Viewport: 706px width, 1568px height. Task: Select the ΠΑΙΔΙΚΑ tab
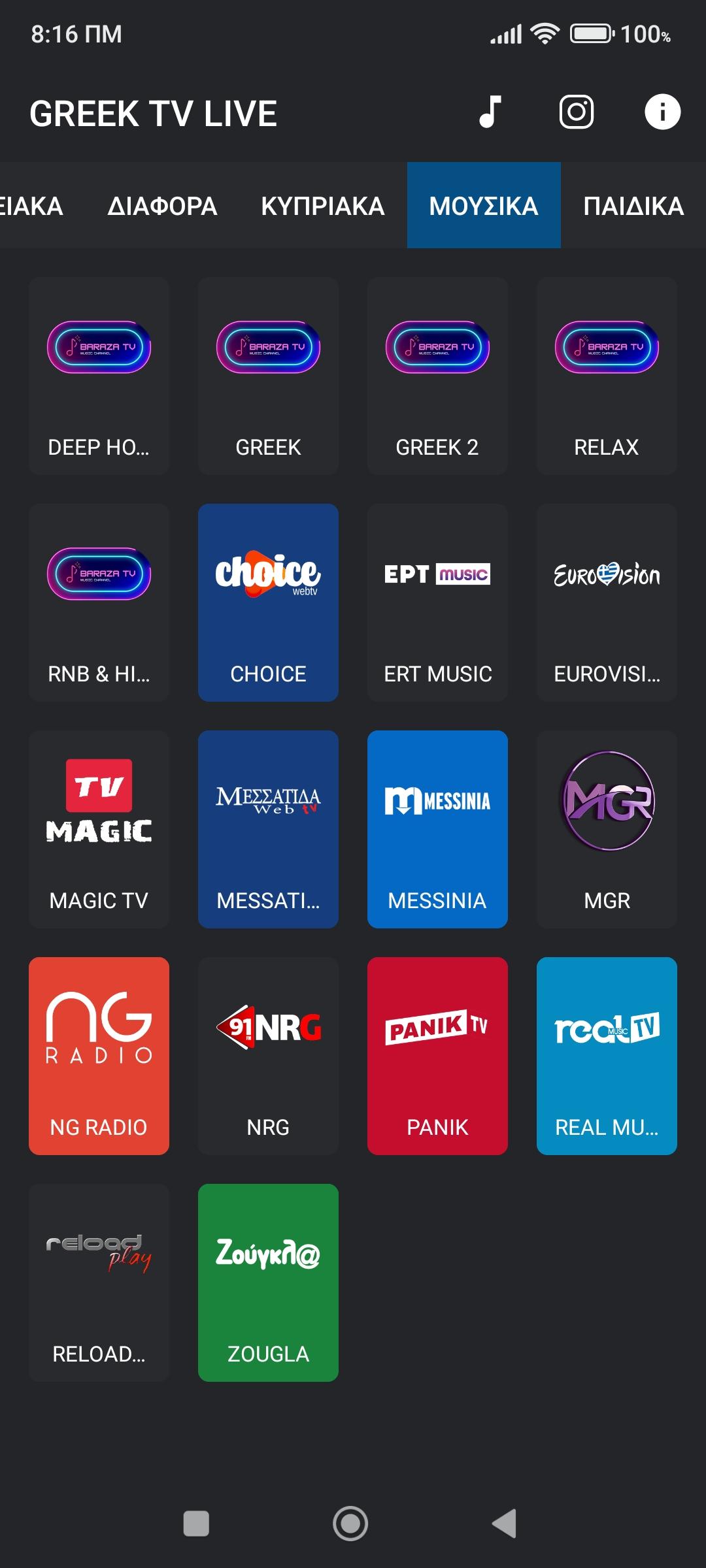[x=633, y=206]
